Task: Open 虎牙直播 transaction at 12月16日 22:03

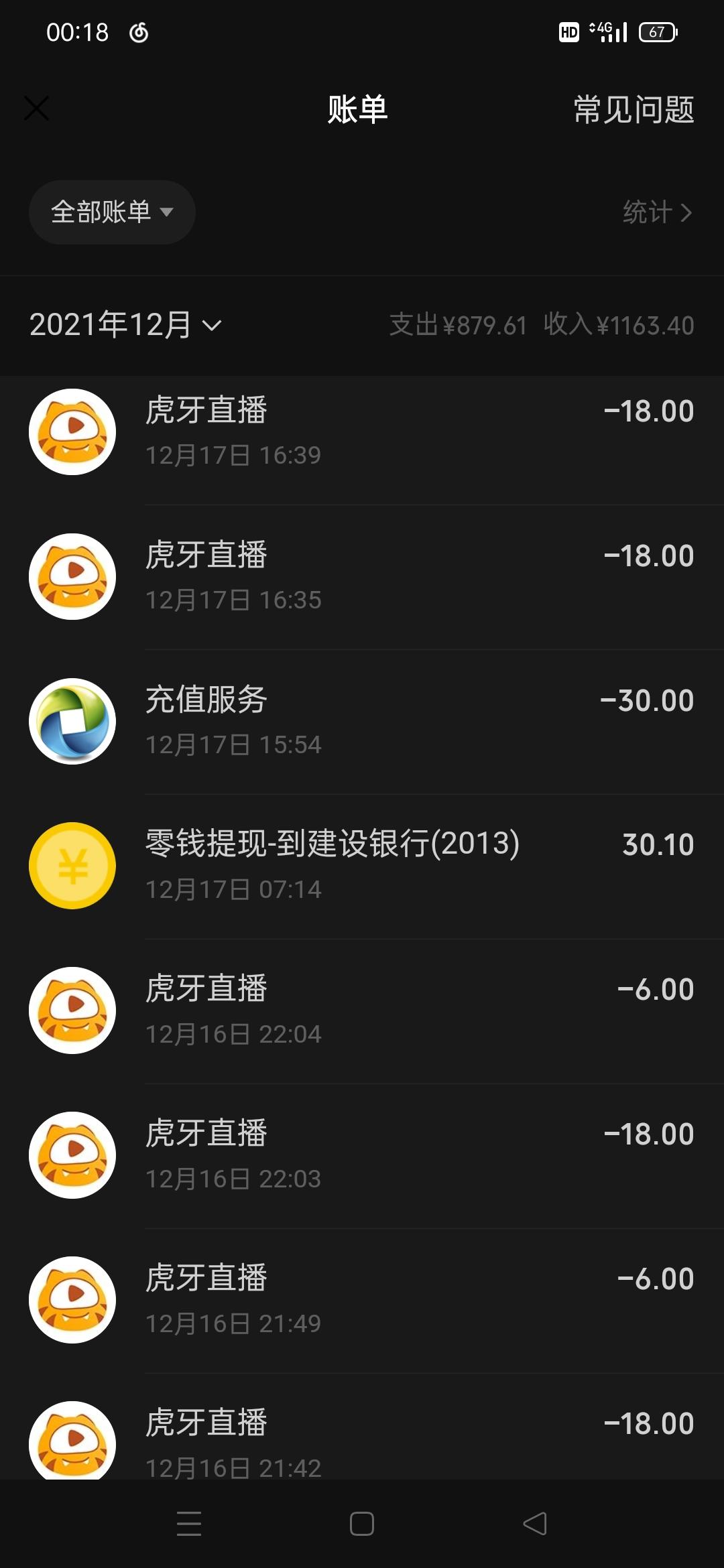Action: [x=362, y=1156]
